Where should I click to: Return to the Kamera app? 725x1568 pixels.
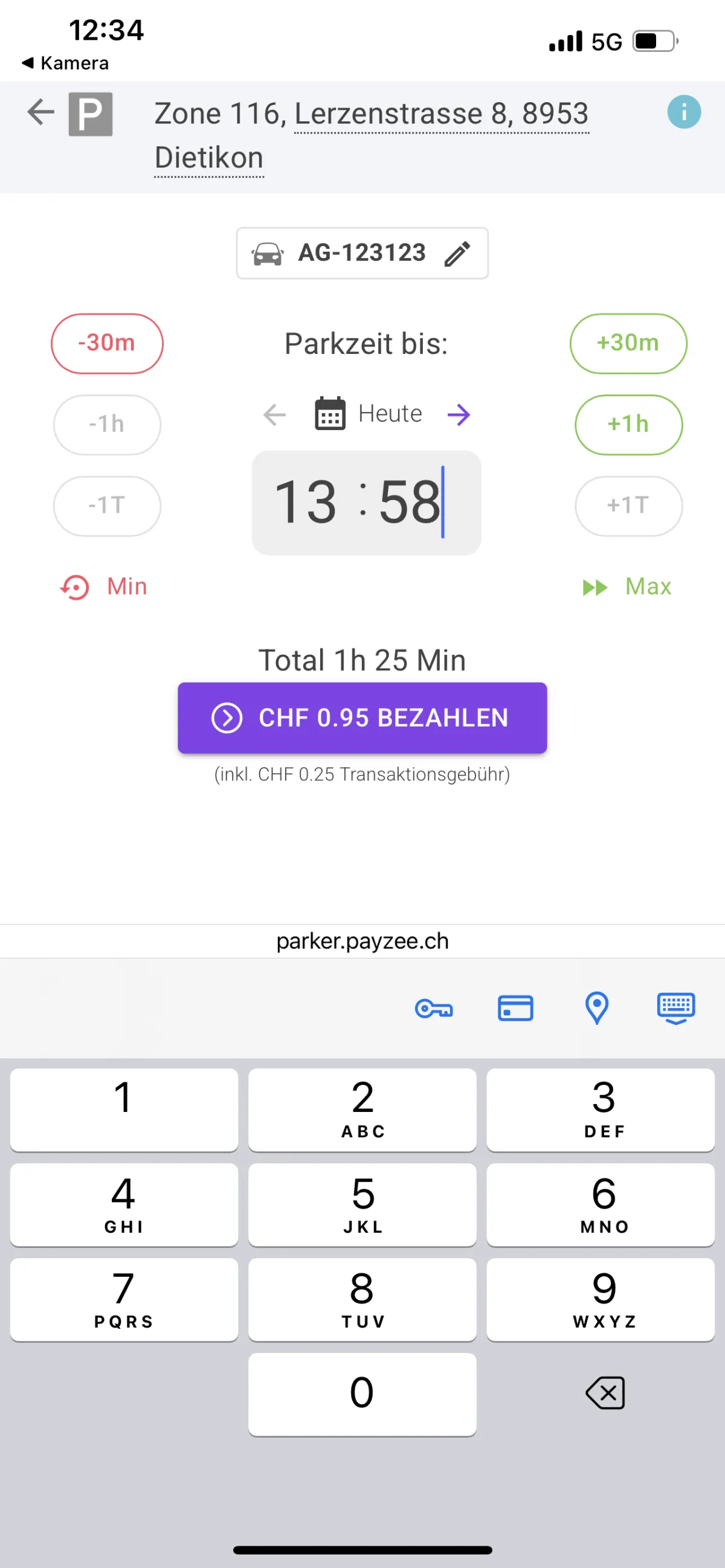click(x=65, y=63)
